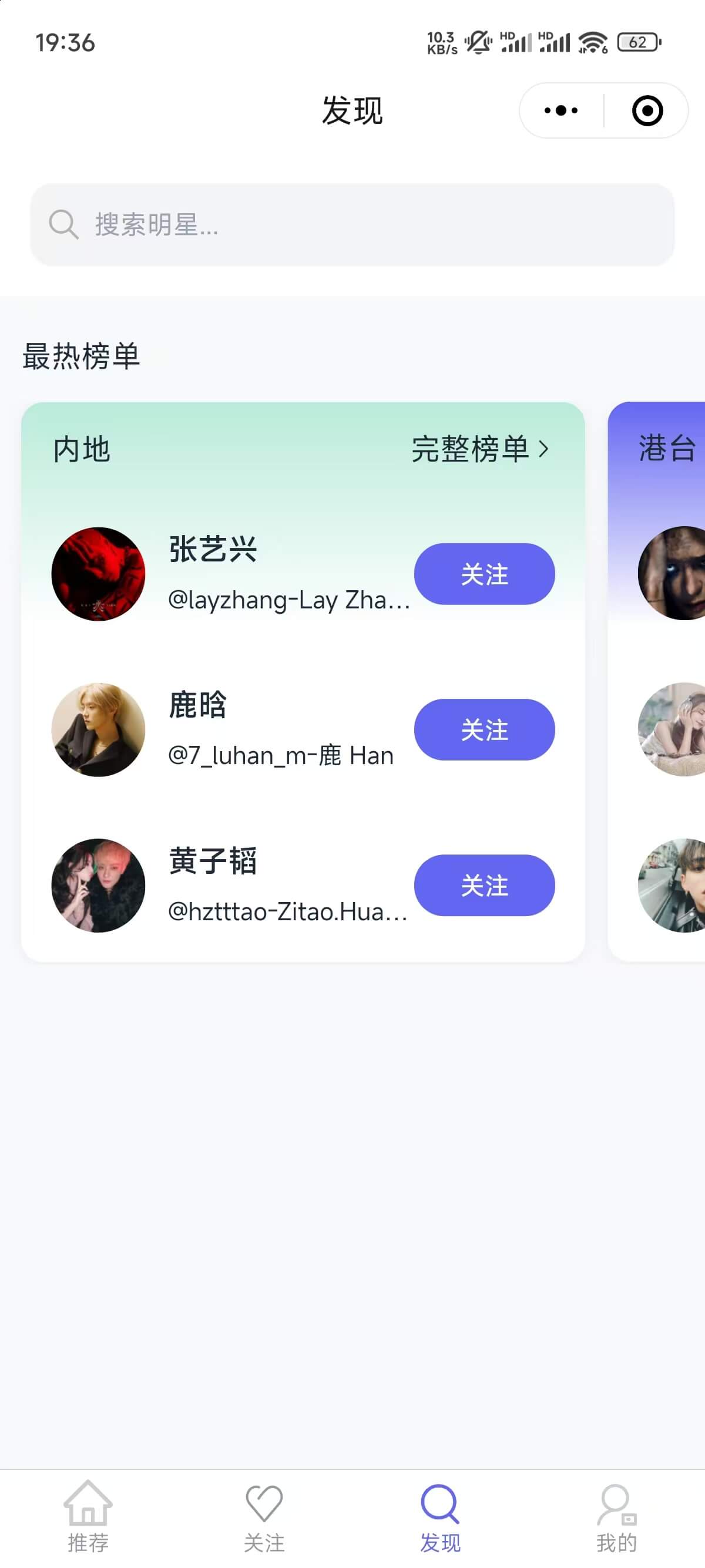Open 完整榜单 for the 内地 chart

pos(480,449)
